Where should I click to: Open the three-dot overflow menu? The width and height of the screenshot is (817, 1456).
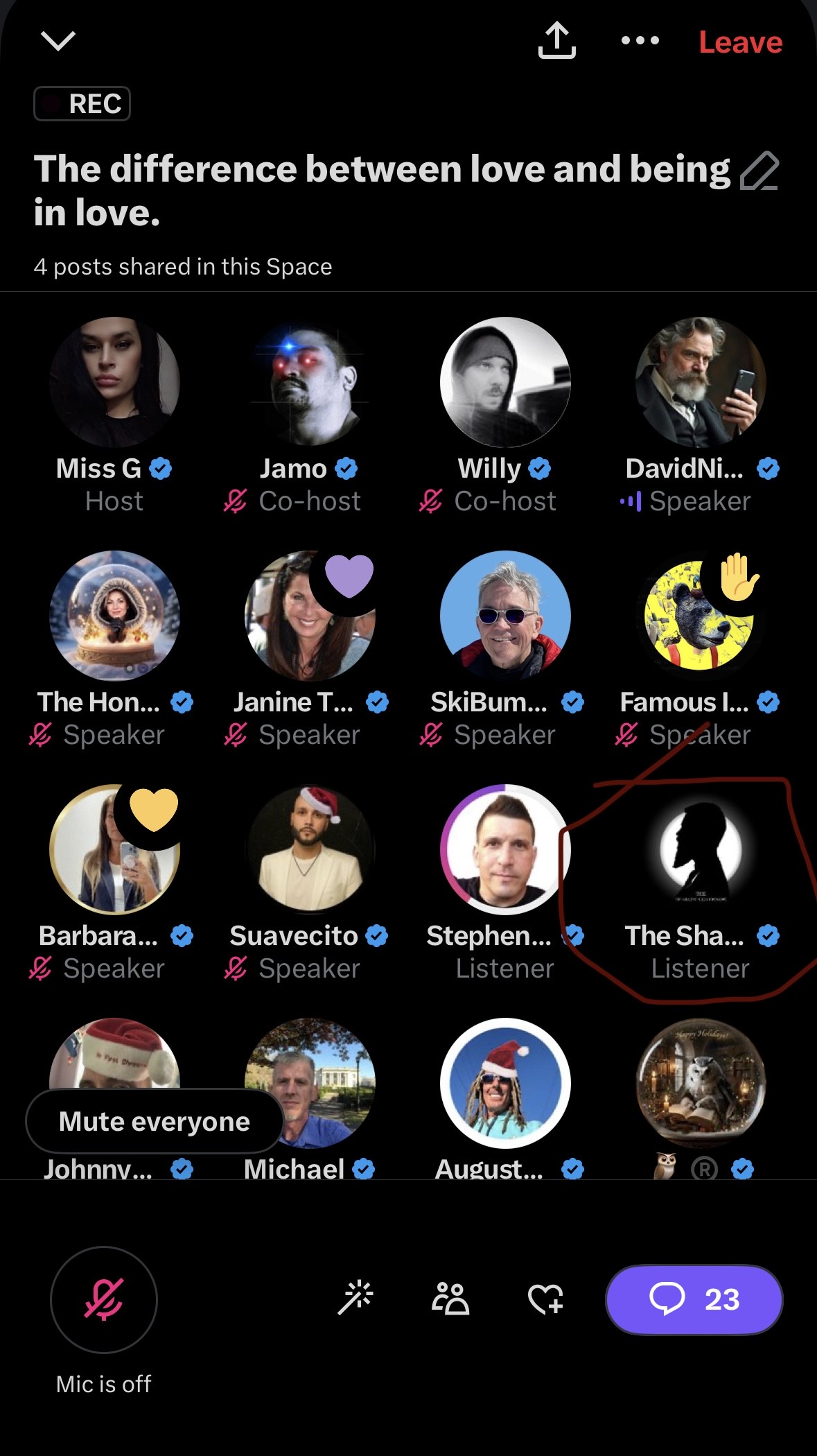coord(640,41)
